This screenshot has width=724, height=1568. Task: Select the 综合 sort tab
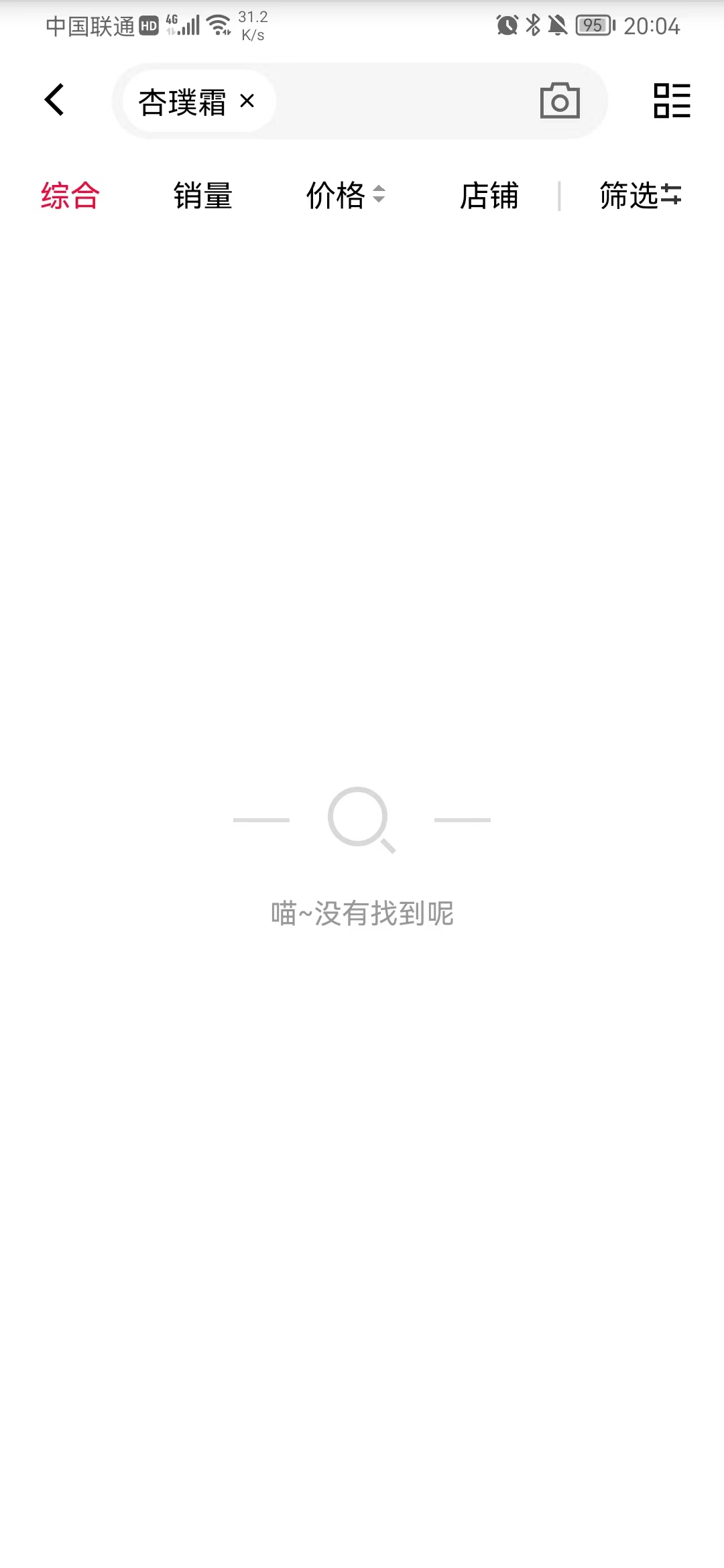coord(70,196)
